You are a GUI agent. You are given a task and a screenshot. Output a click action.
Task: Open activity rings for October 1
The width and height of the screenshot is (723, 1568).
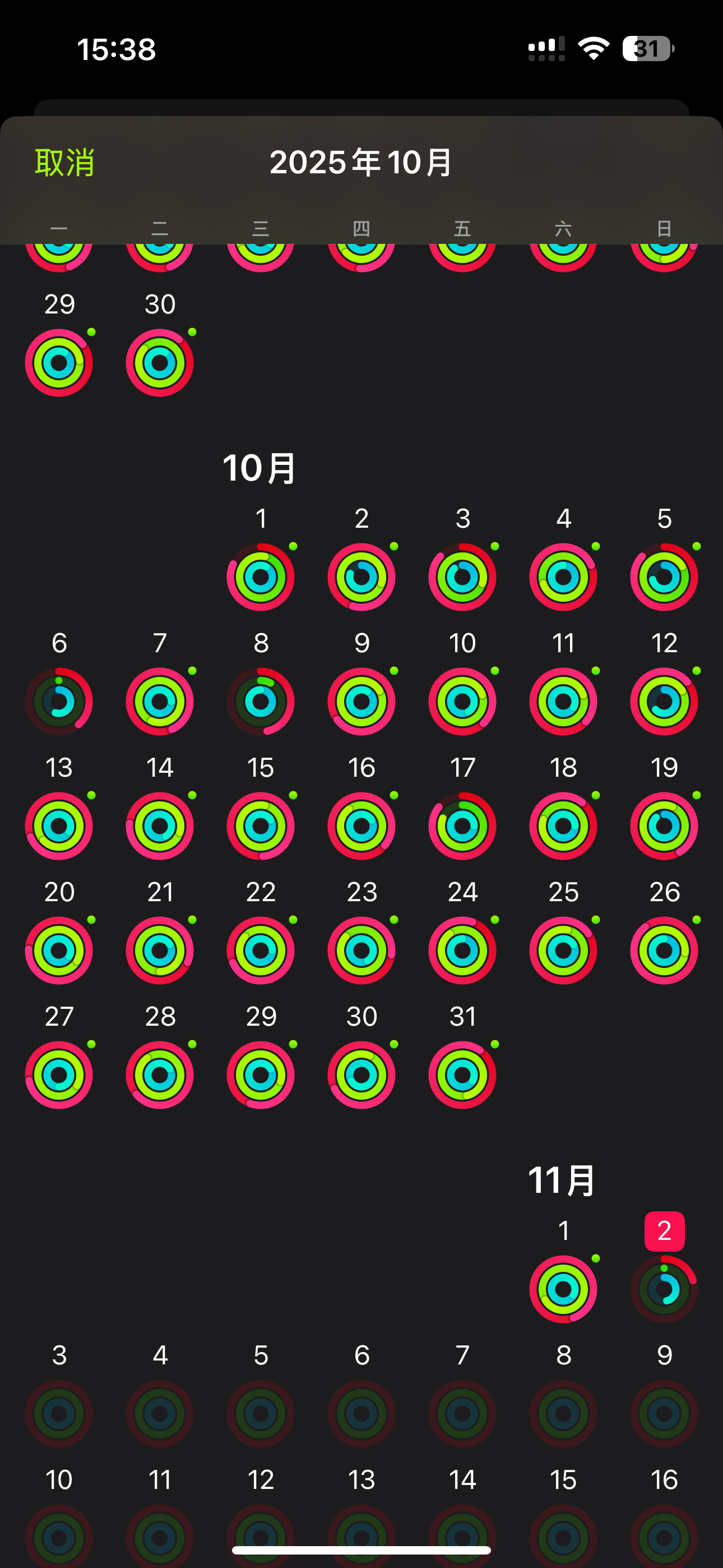pyautogui.click(x=261, y=576)
